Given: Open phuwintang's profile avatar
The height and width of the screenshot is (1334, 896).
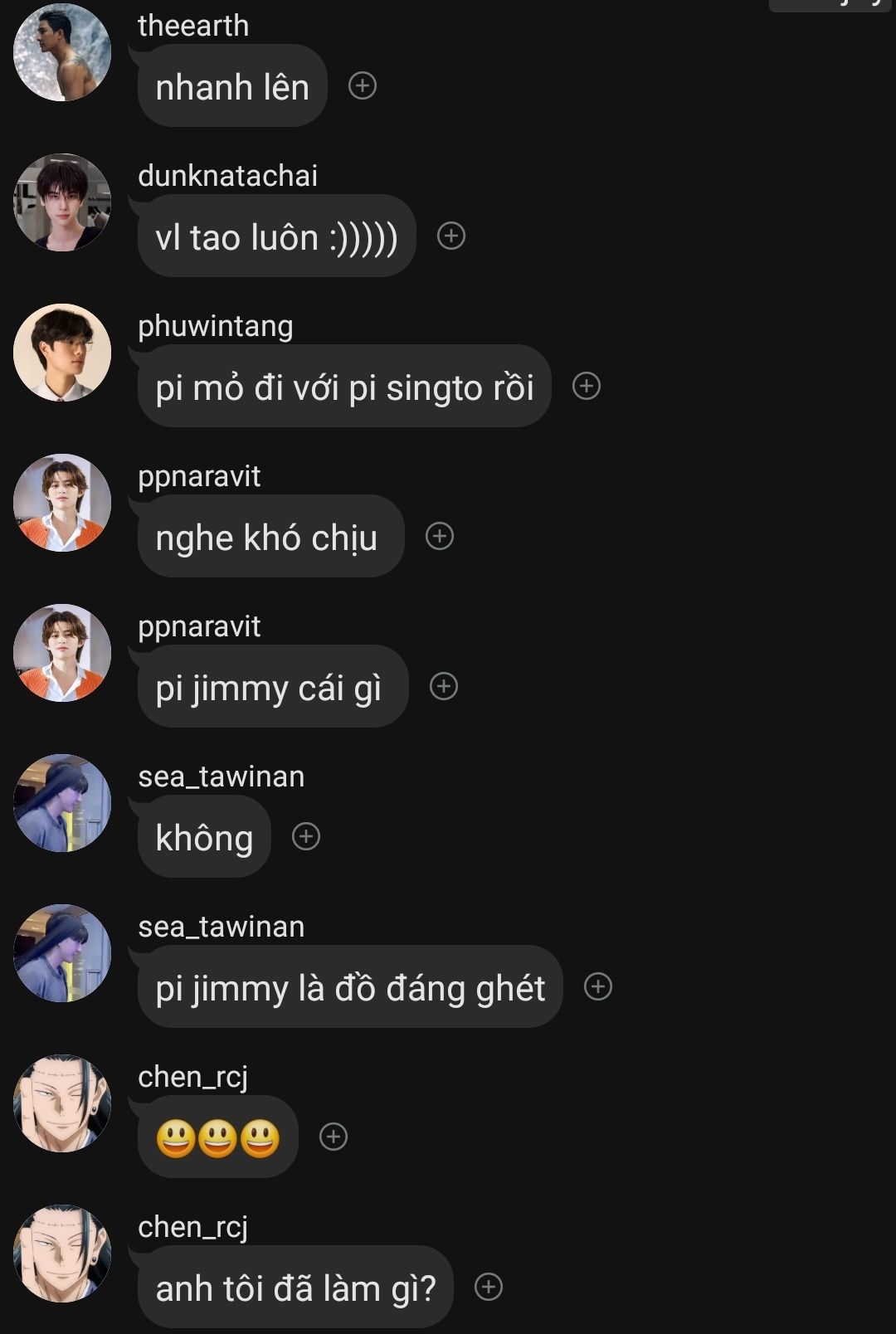Looking at the screenshot, I should [62, 353].
